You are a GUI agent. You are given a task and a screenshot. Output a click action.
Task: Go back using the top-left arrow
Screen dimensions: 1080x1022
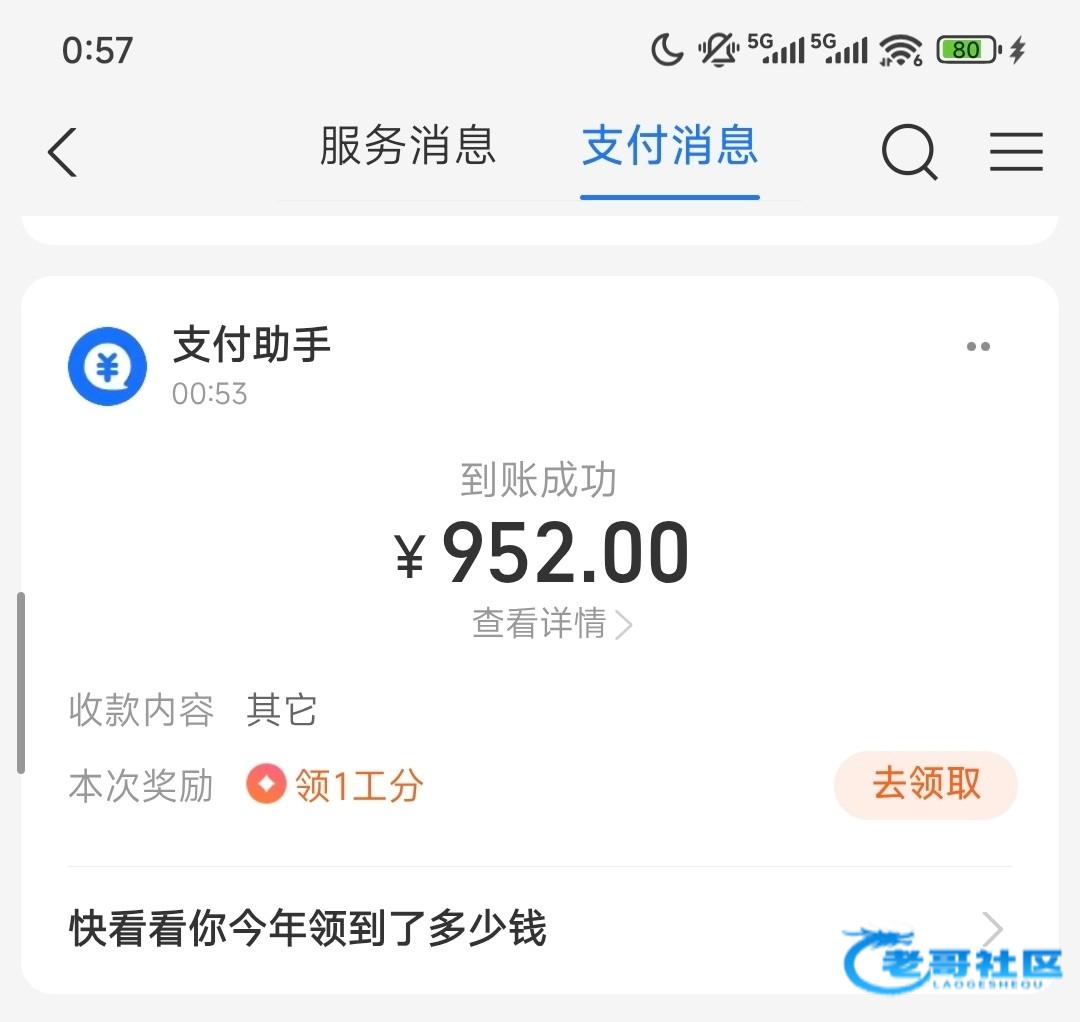(62, 153)
